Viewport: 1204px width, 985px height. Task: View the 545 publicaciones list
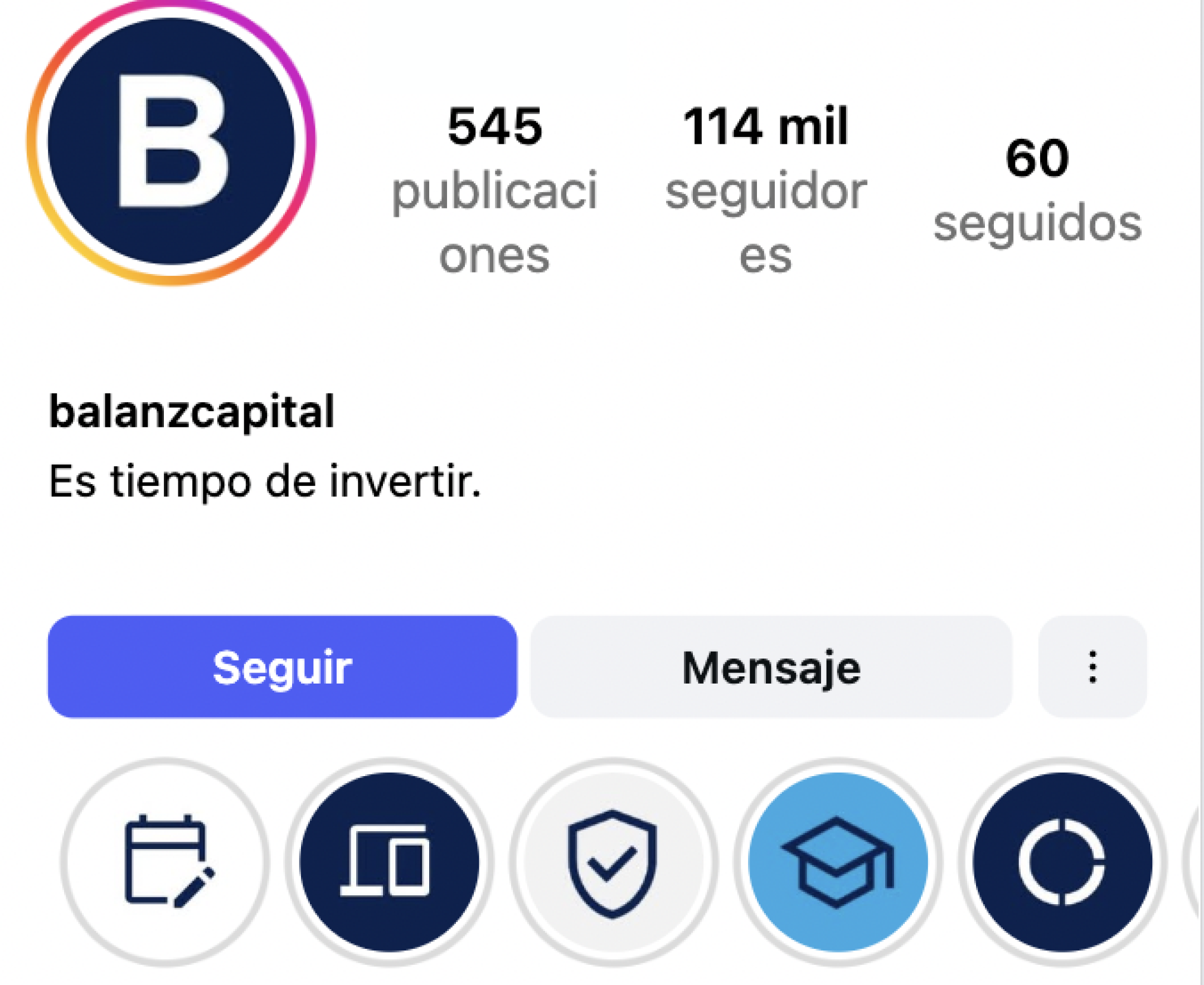click(x=494, y=189)
